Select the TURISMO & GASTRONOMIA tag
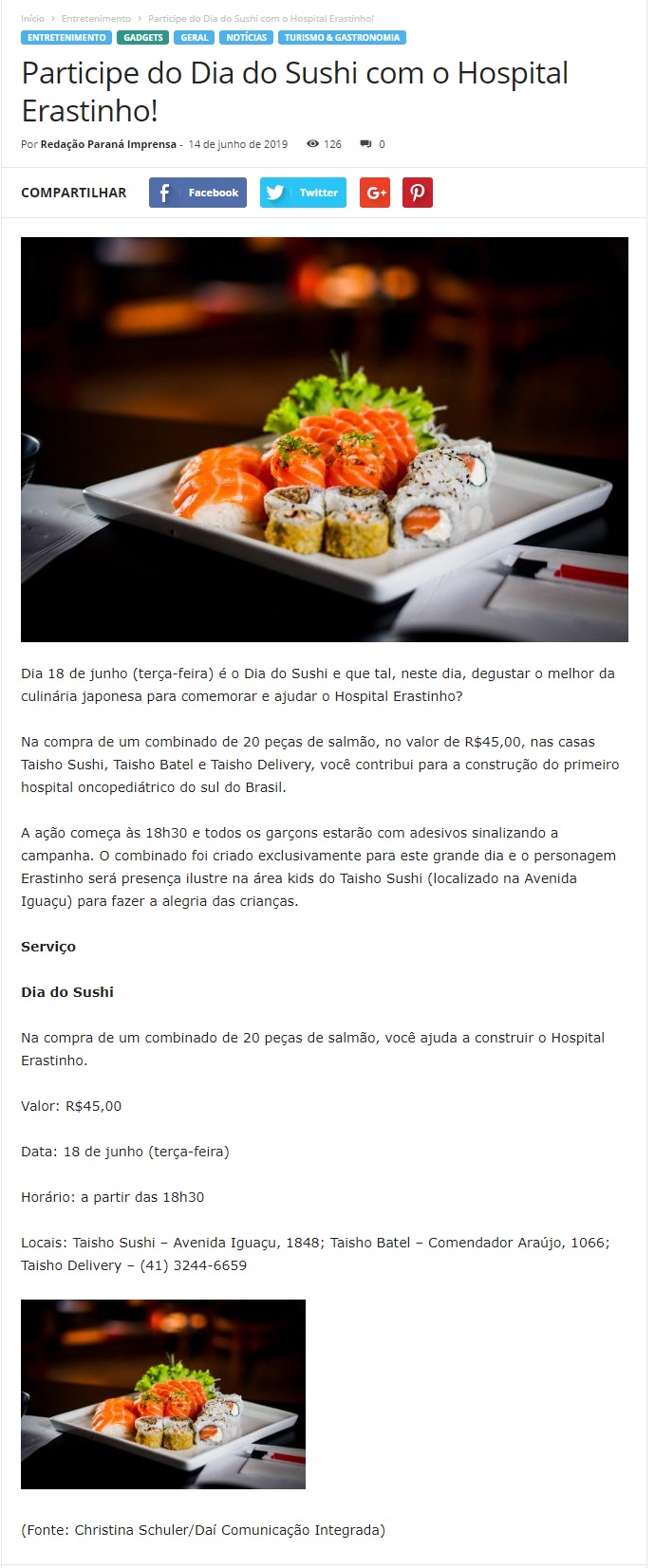655x1568 pixels. 342,37
